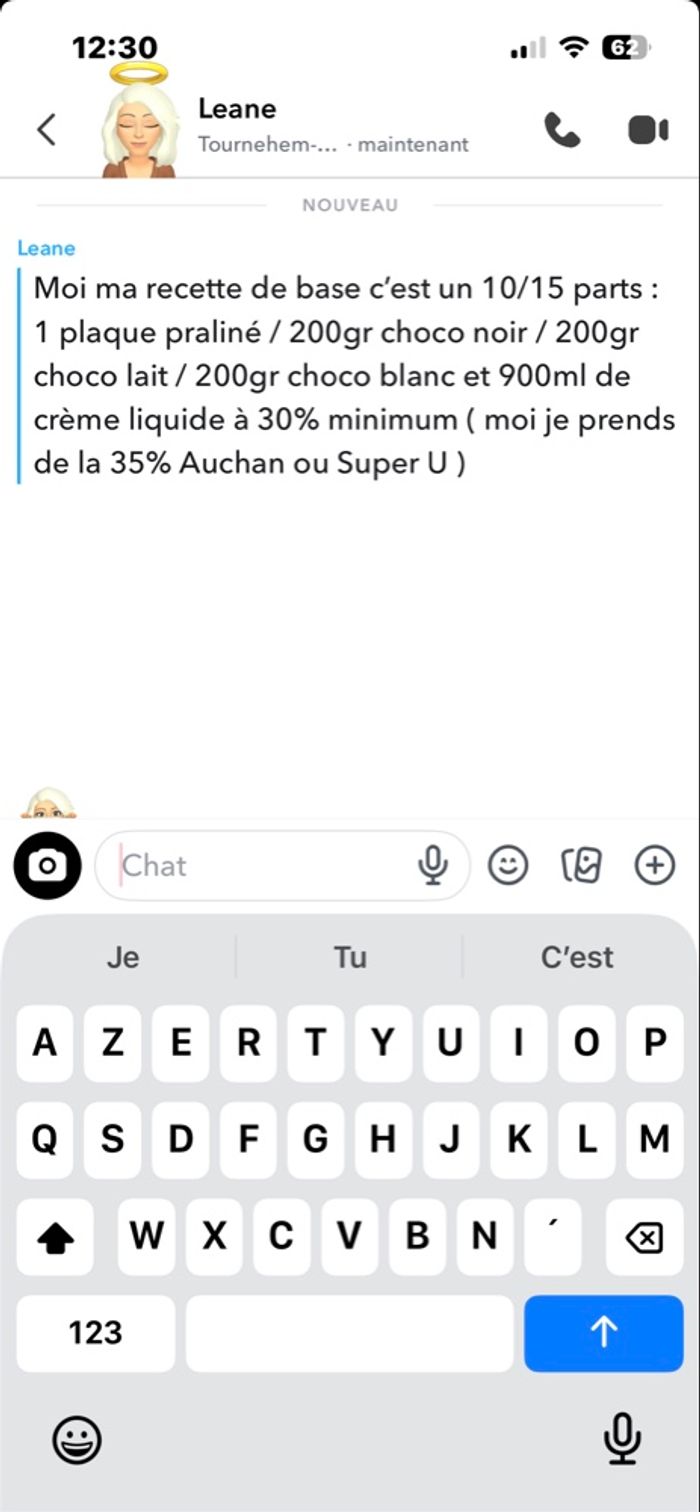Open the photo gallery cards icon

point(582,865)
